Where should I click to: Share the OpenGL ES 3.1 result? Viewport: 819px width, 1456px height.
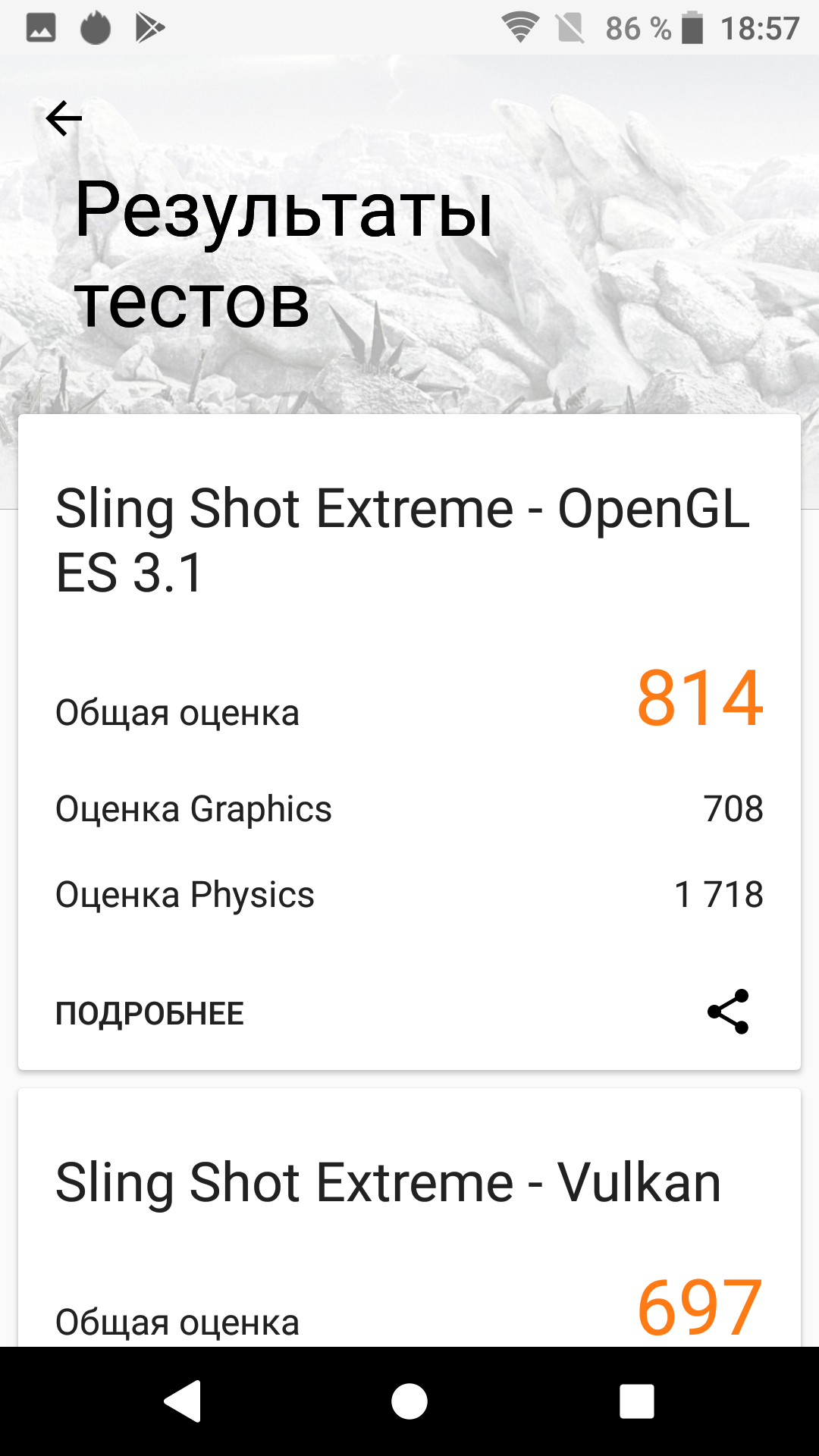tap(728, 1012)
